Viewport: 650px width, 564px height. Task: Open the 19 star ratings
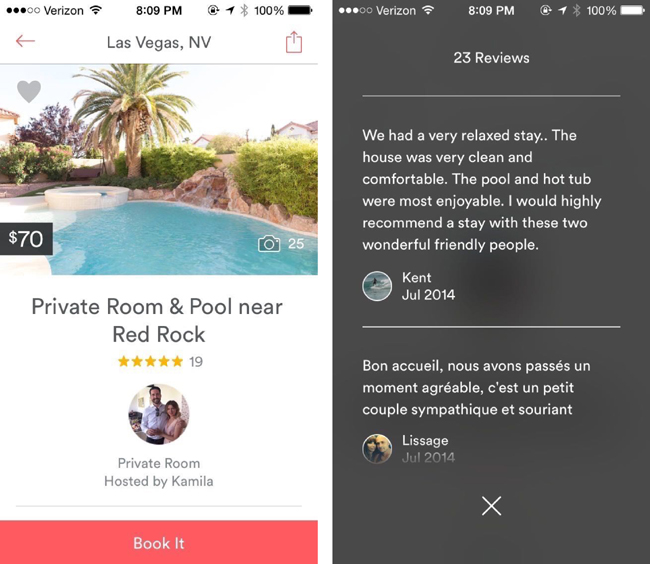[159, 361]
